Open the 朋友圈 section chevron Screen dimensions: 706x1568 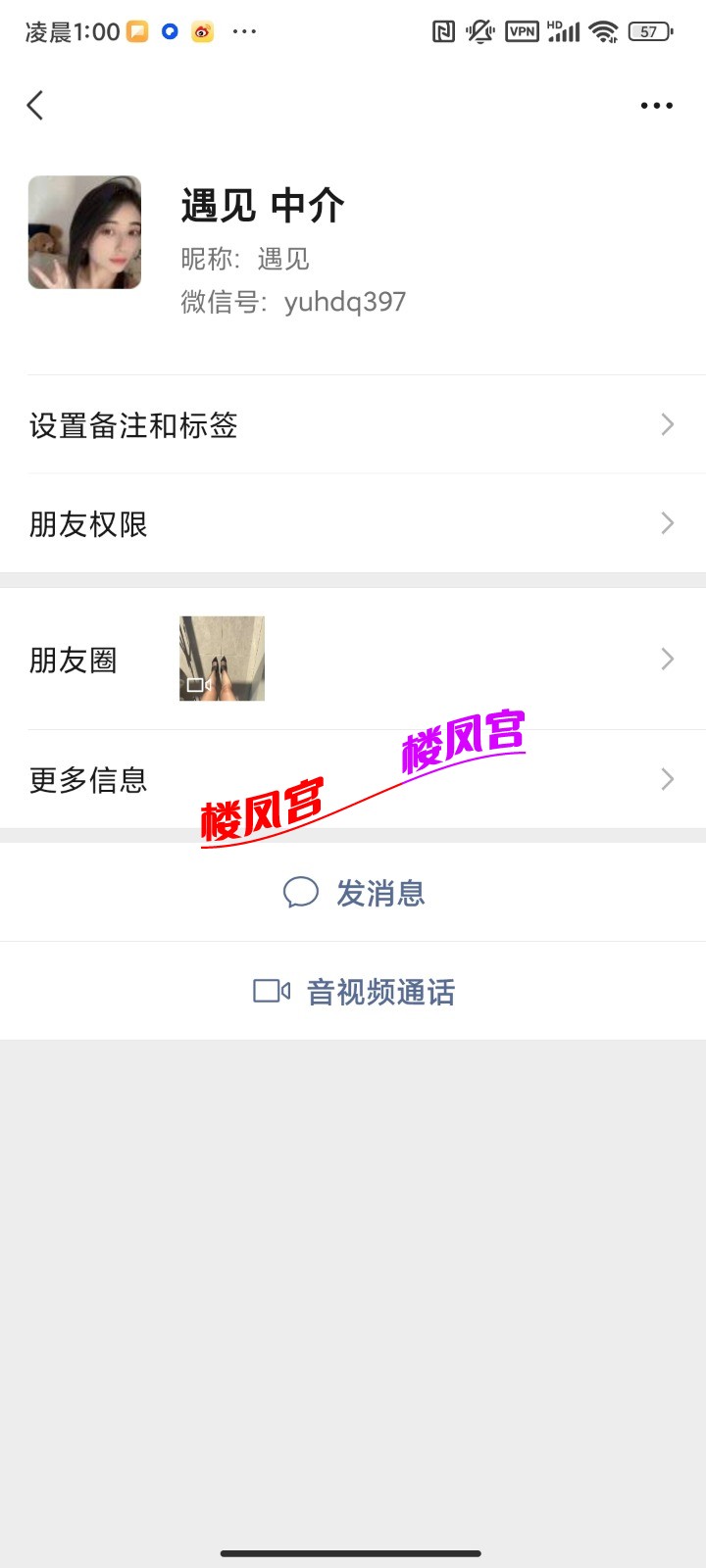tap(668, 659)
